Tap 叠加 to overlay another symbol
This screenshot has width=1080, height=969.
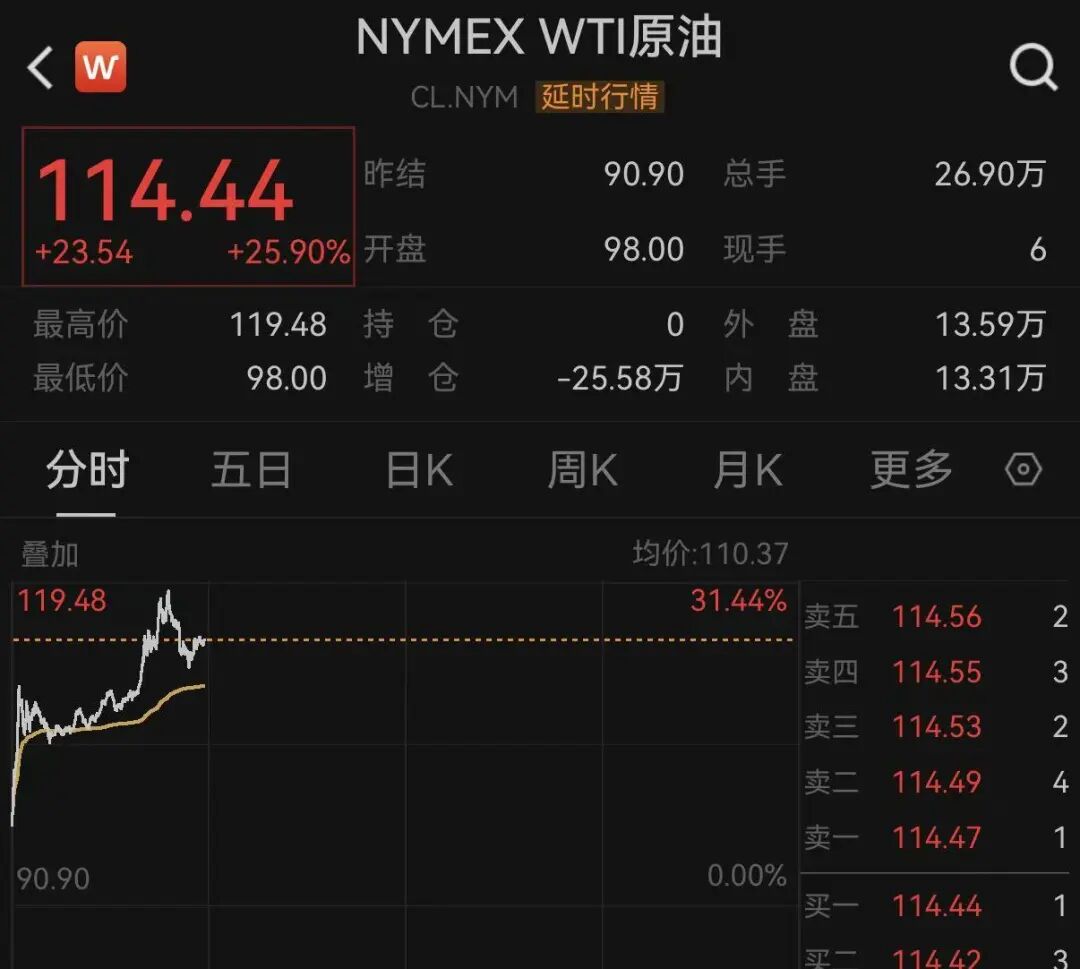coord(50,554)
